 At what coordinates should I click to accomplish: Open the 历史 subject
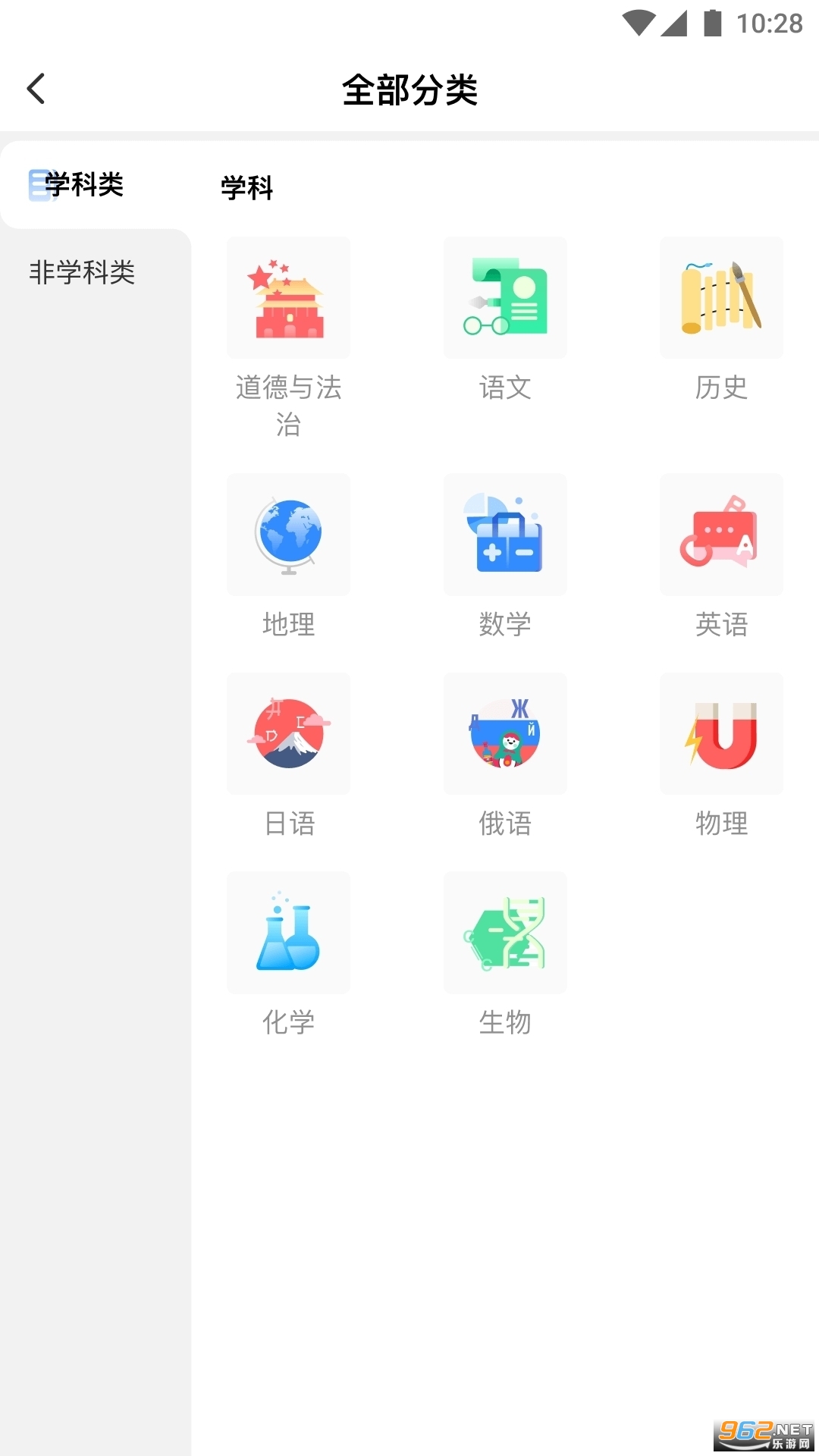point(721,299)
